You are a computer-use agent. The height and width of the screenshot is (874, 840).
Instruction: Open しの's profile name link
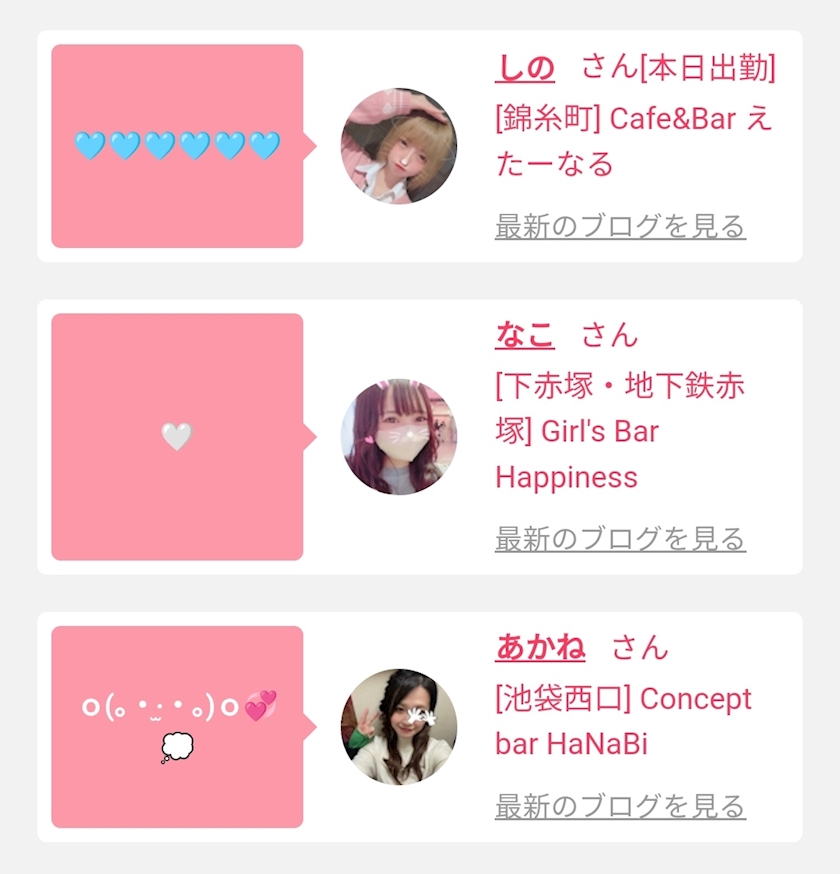point(524,68)
